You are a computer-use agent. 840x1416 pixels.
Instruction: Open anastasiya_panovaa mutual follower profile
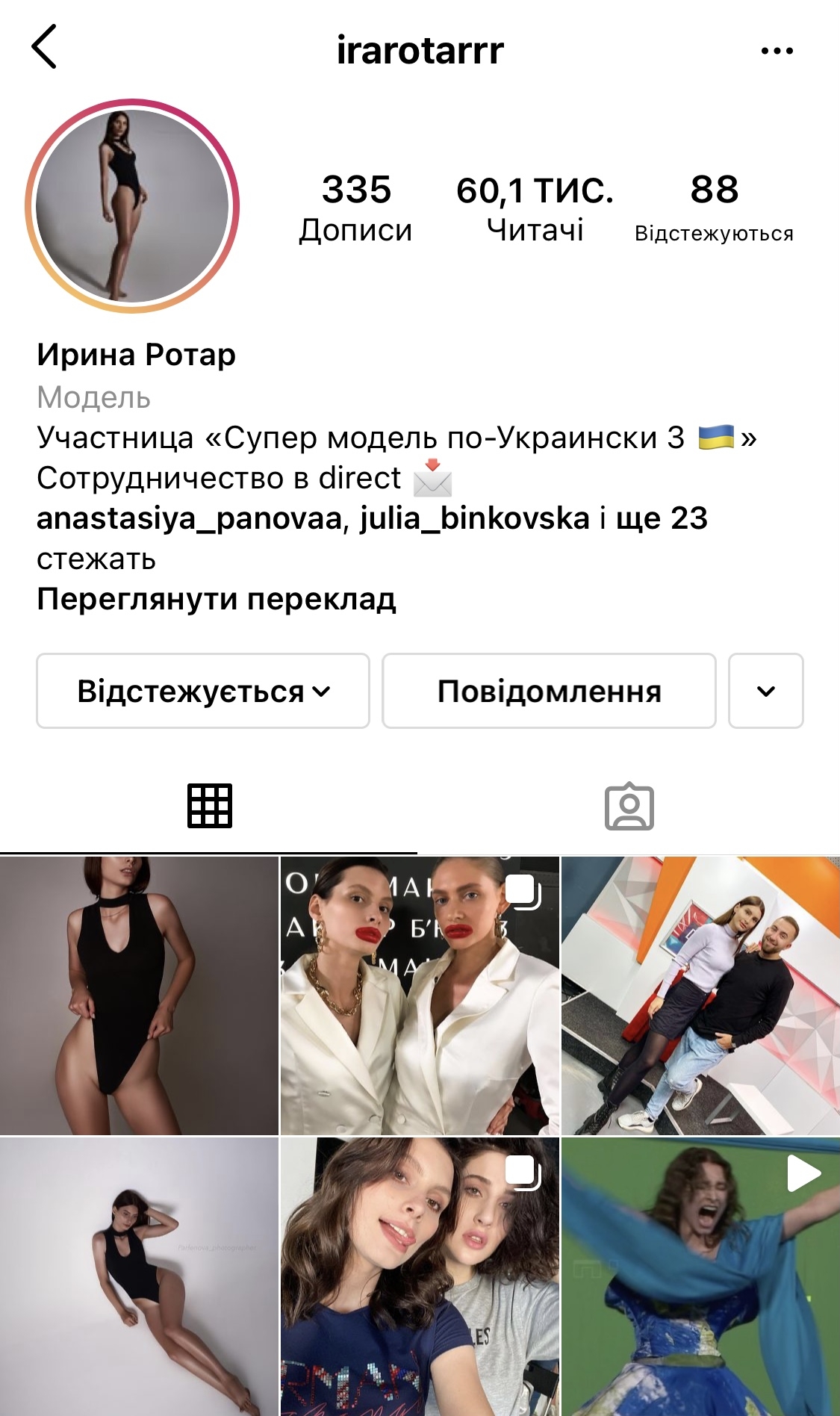point(189,518)
